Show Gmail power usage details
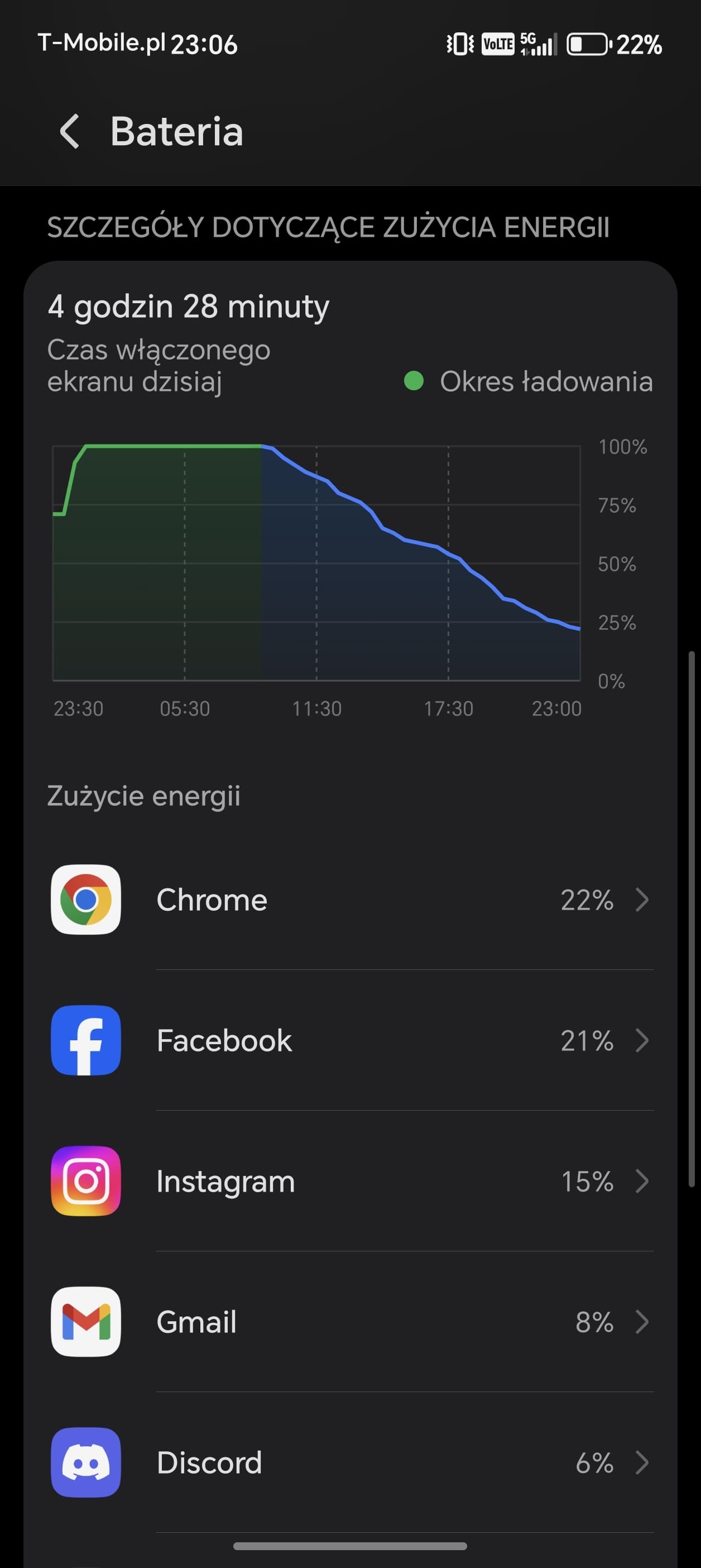Image resolution: width=701 pixels, height=1568 pixels. (x=350, y=1322)
